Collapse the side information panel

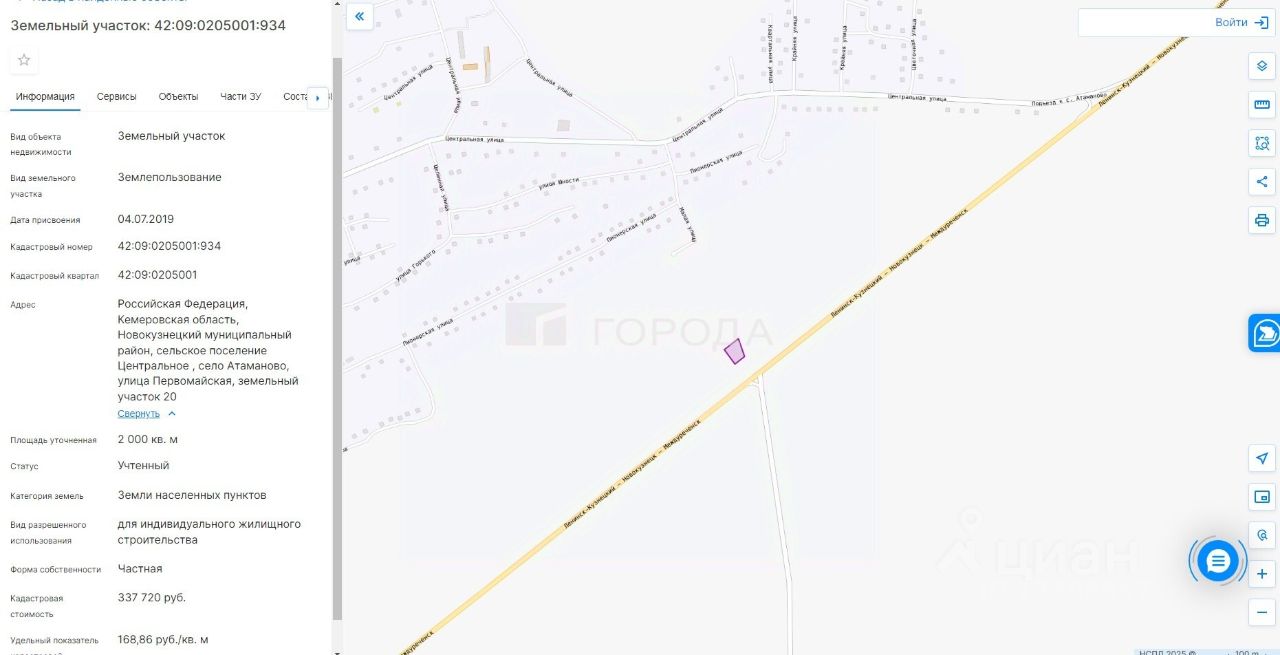359,16
